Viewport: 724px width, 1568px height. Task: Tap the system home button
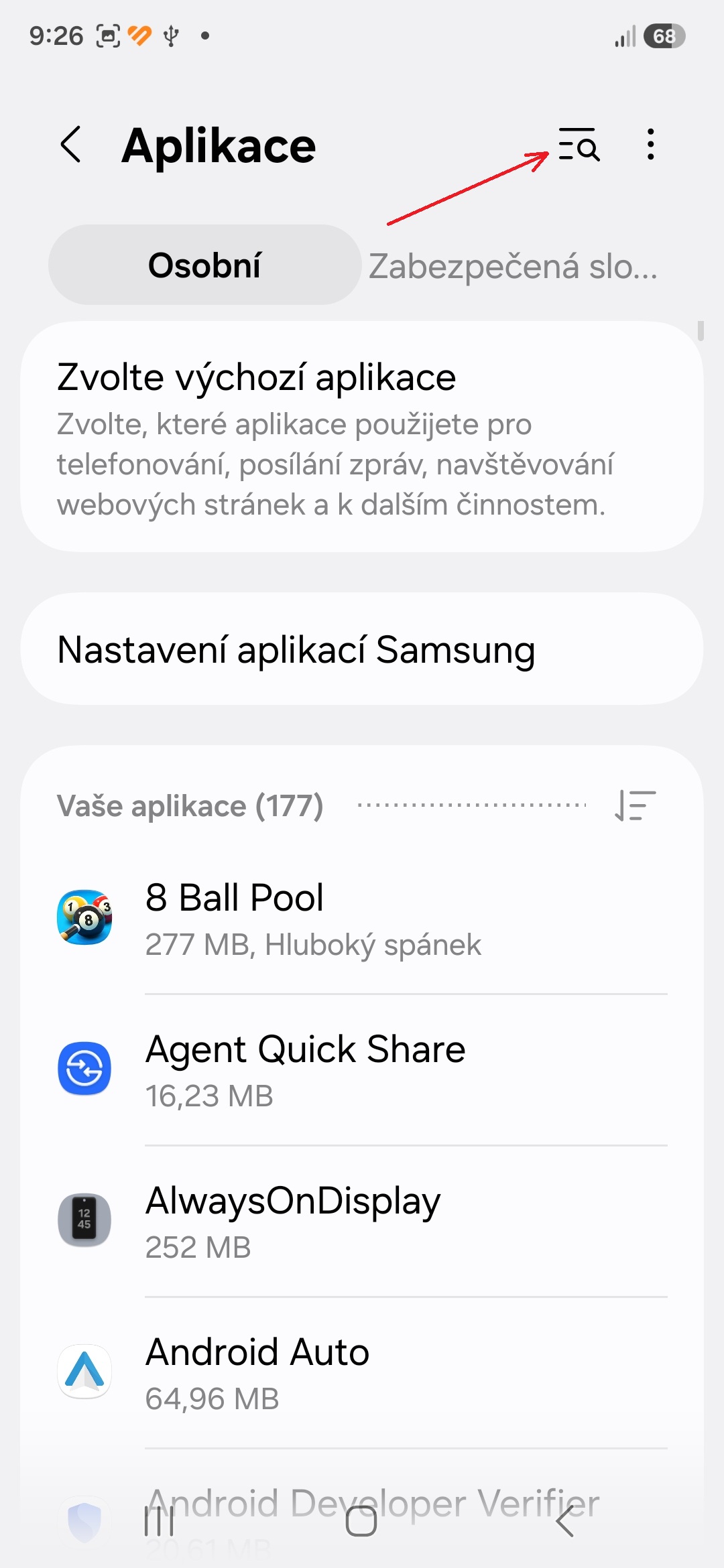pyautogui.click(x=361, y=1521)
